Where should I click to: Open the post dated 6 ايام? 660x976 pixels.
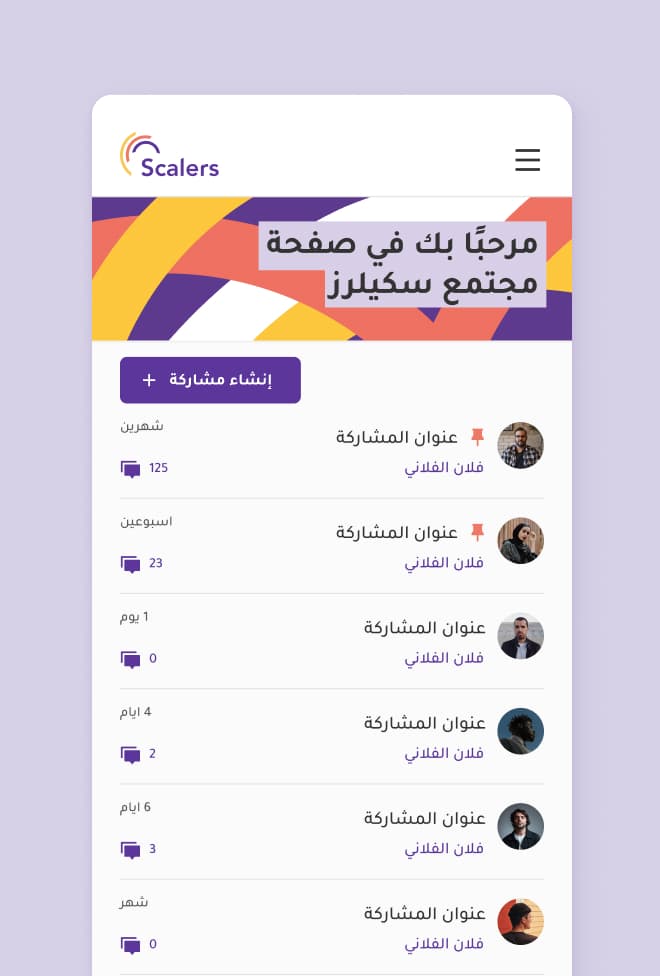tap(424, 818)
